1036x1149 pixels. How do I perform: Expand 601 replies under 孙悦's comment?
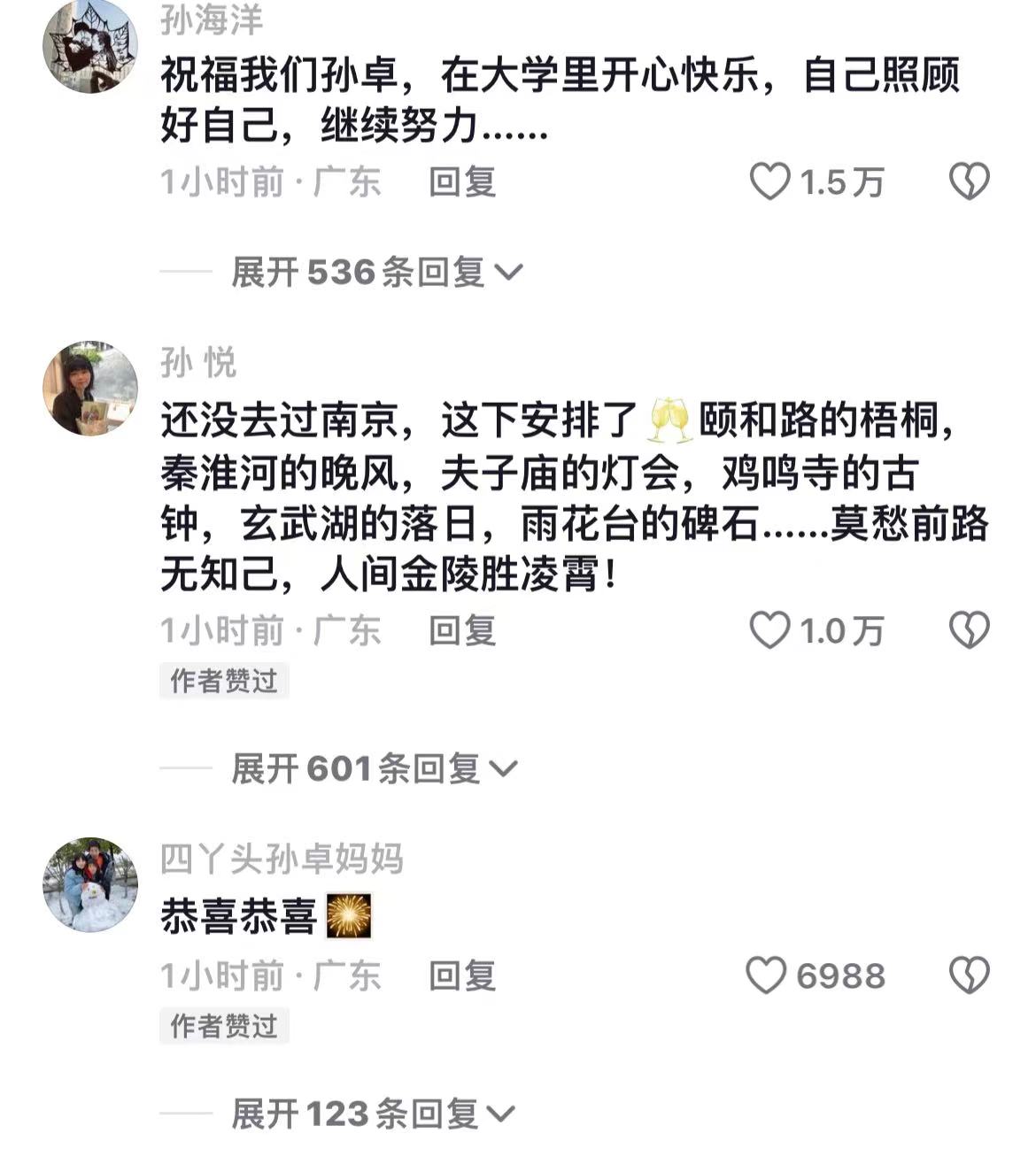(373, 768)
